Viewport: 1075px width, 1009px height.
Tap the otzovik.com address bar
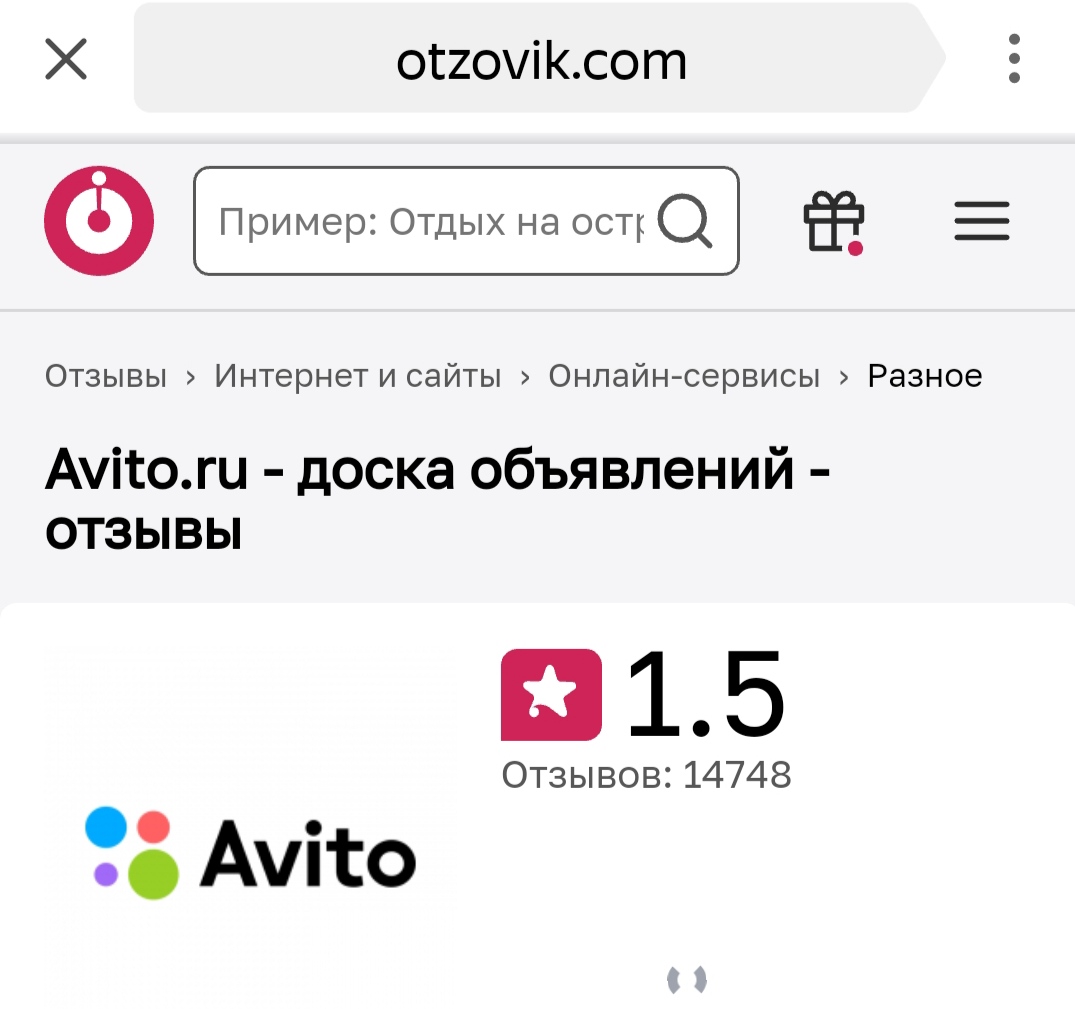(540, 62)
